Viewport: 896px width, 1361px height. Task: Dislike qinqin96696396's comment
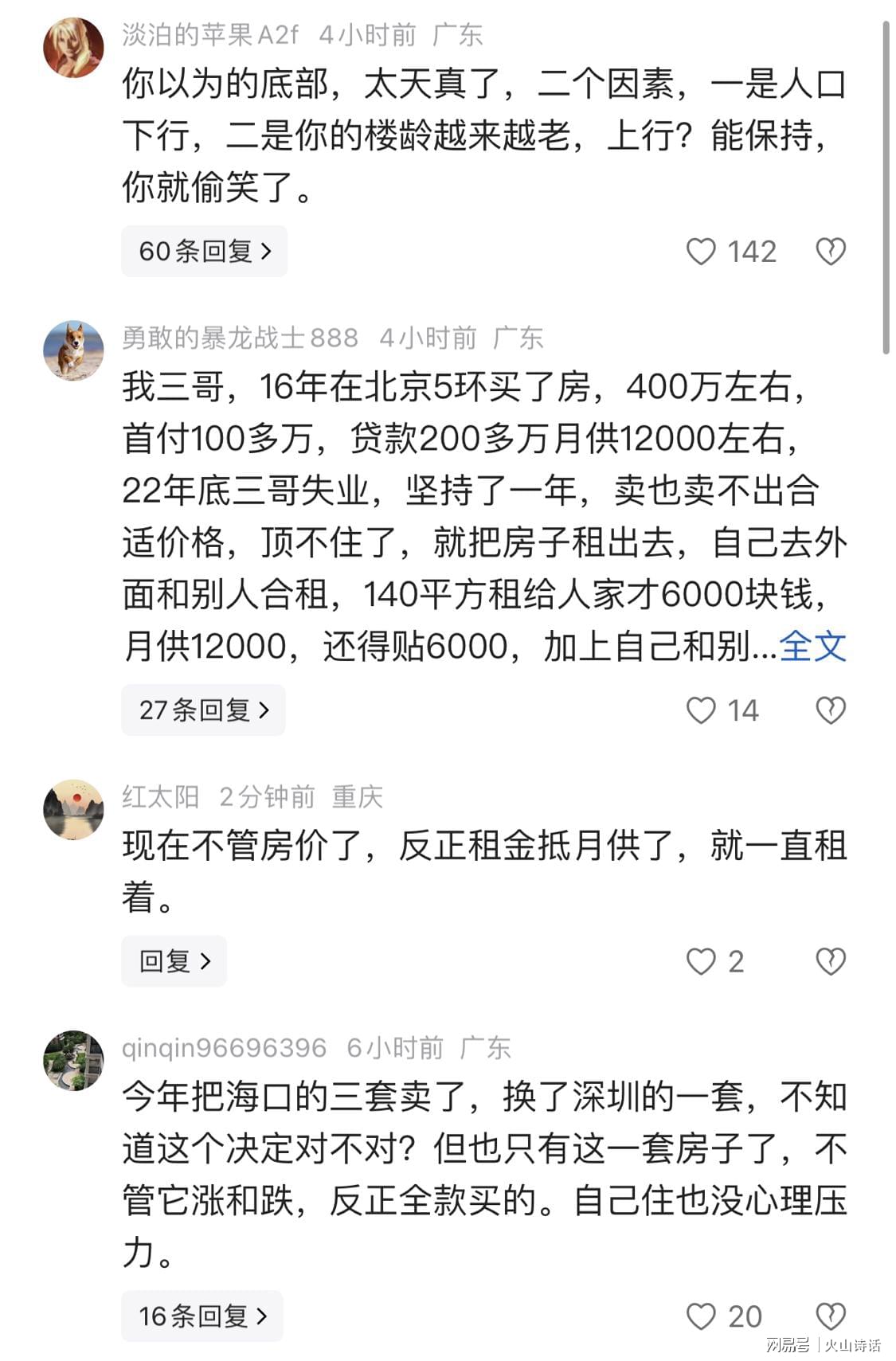(x=830, y=1316)
